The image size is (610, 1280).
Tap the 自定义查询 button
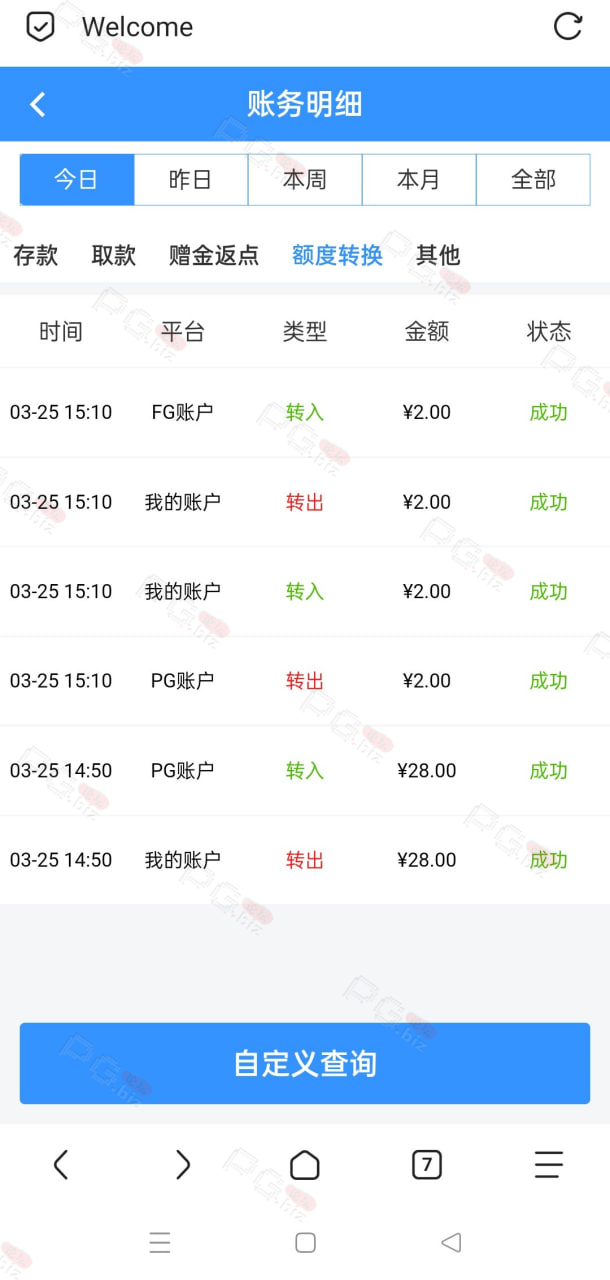[305, 1063]
